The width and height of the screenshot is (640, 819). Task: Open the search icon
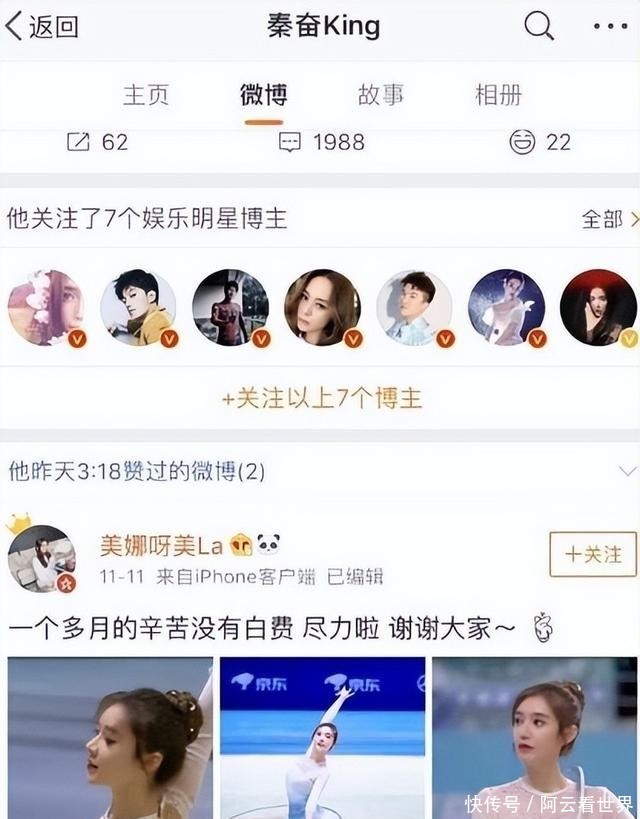(x=539, y=27)
